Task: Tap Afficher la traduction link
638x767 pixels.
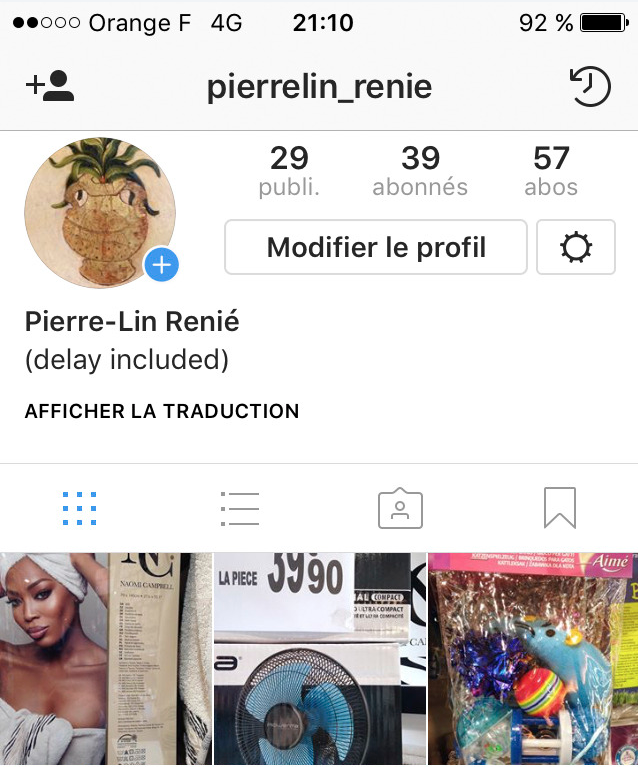Action: click(162, 411)
